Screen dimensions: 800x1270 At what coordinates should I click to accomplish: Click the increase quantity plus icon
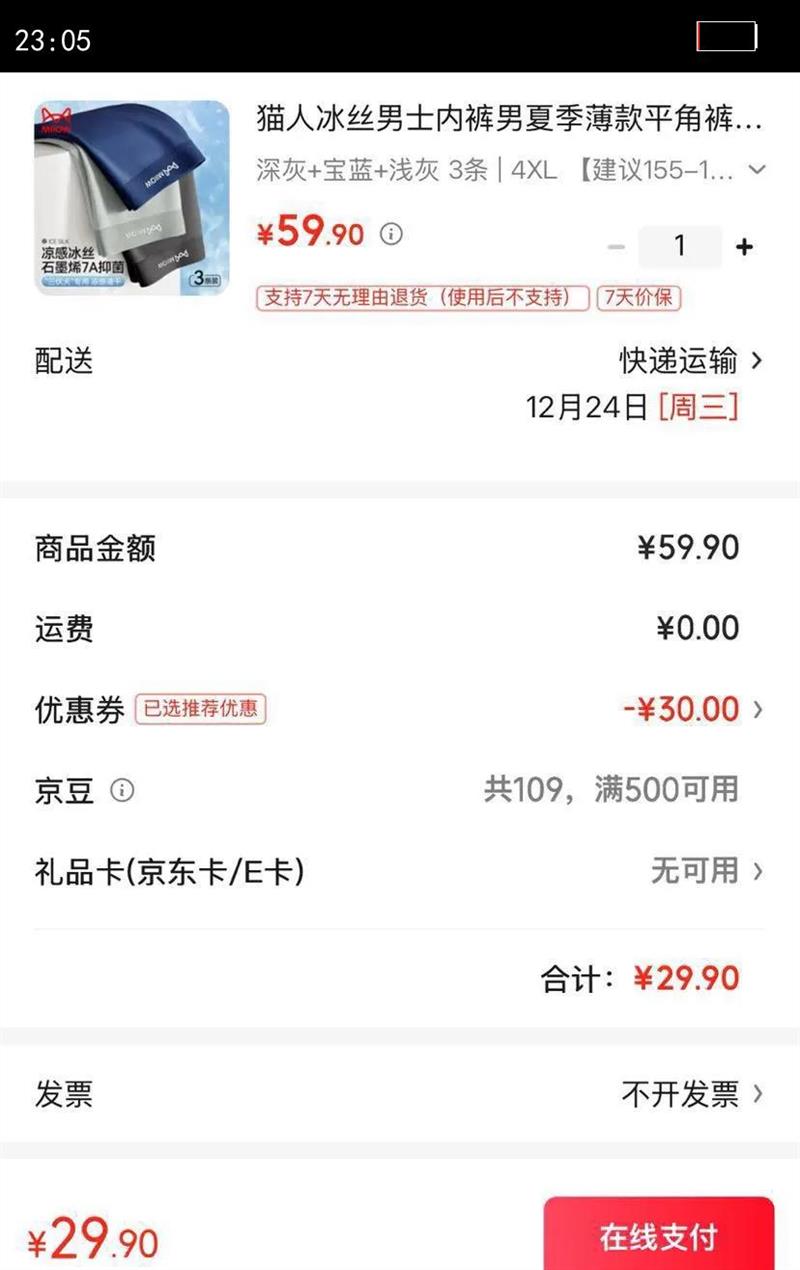tap(744, 245)
